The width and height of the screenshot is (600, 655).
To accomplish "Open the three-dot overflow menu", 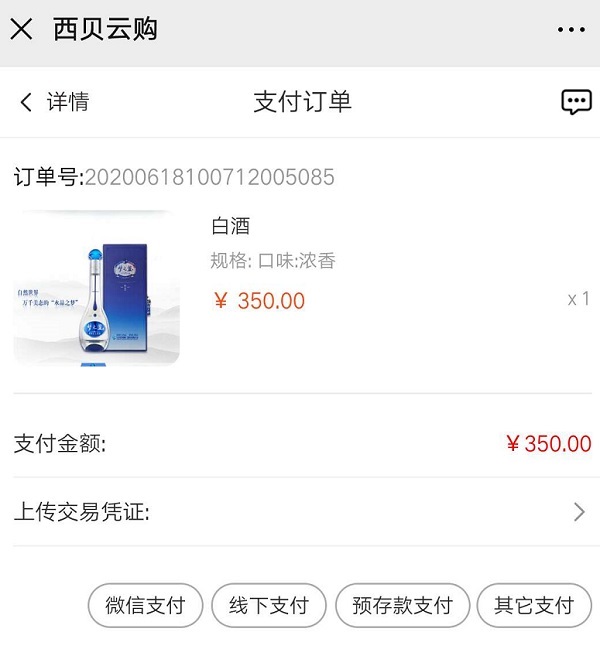I will [570, 30].
